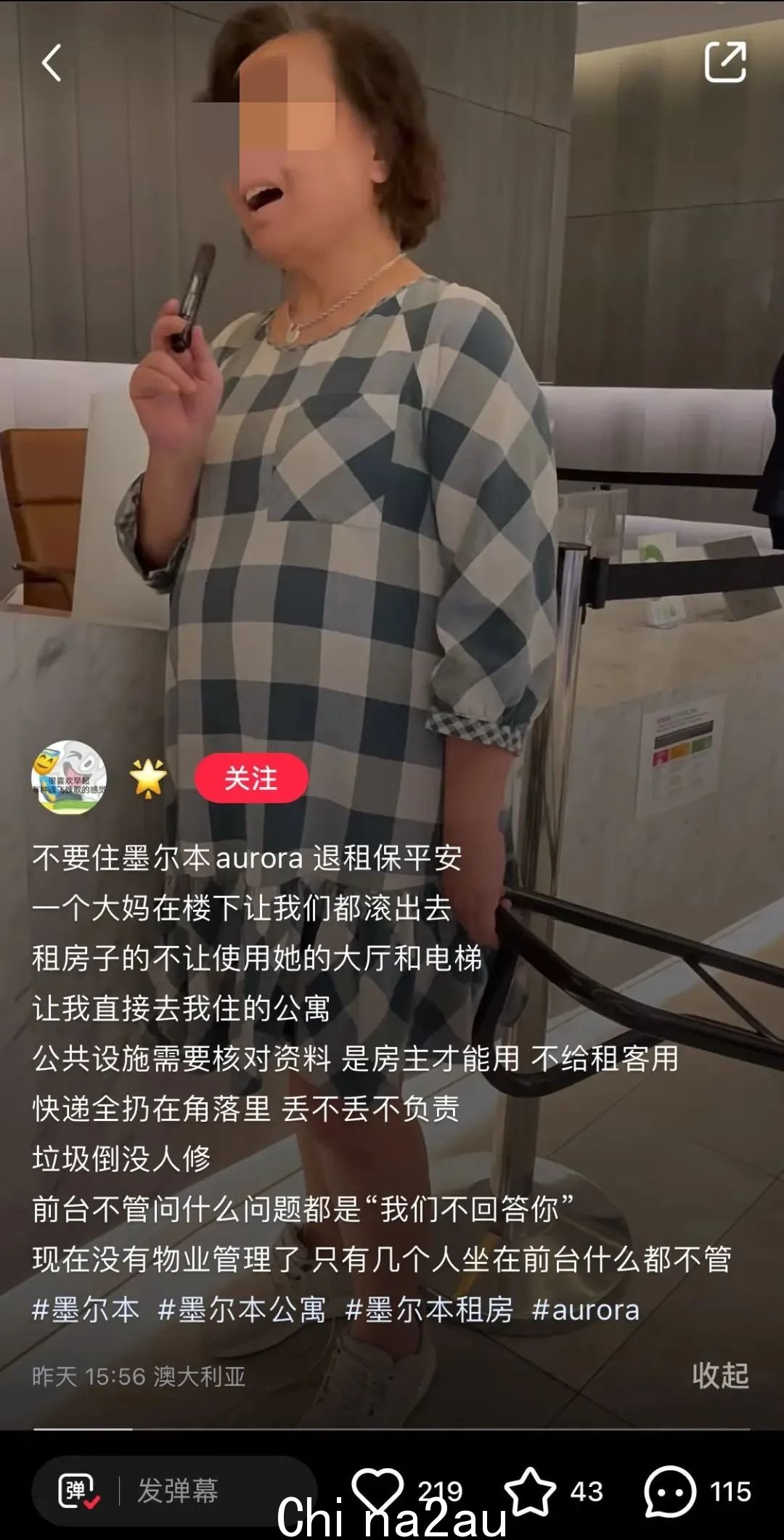Collapse the caption with 收起
This screenshot has height=1540, width=784.
(x=719, y=1375)
